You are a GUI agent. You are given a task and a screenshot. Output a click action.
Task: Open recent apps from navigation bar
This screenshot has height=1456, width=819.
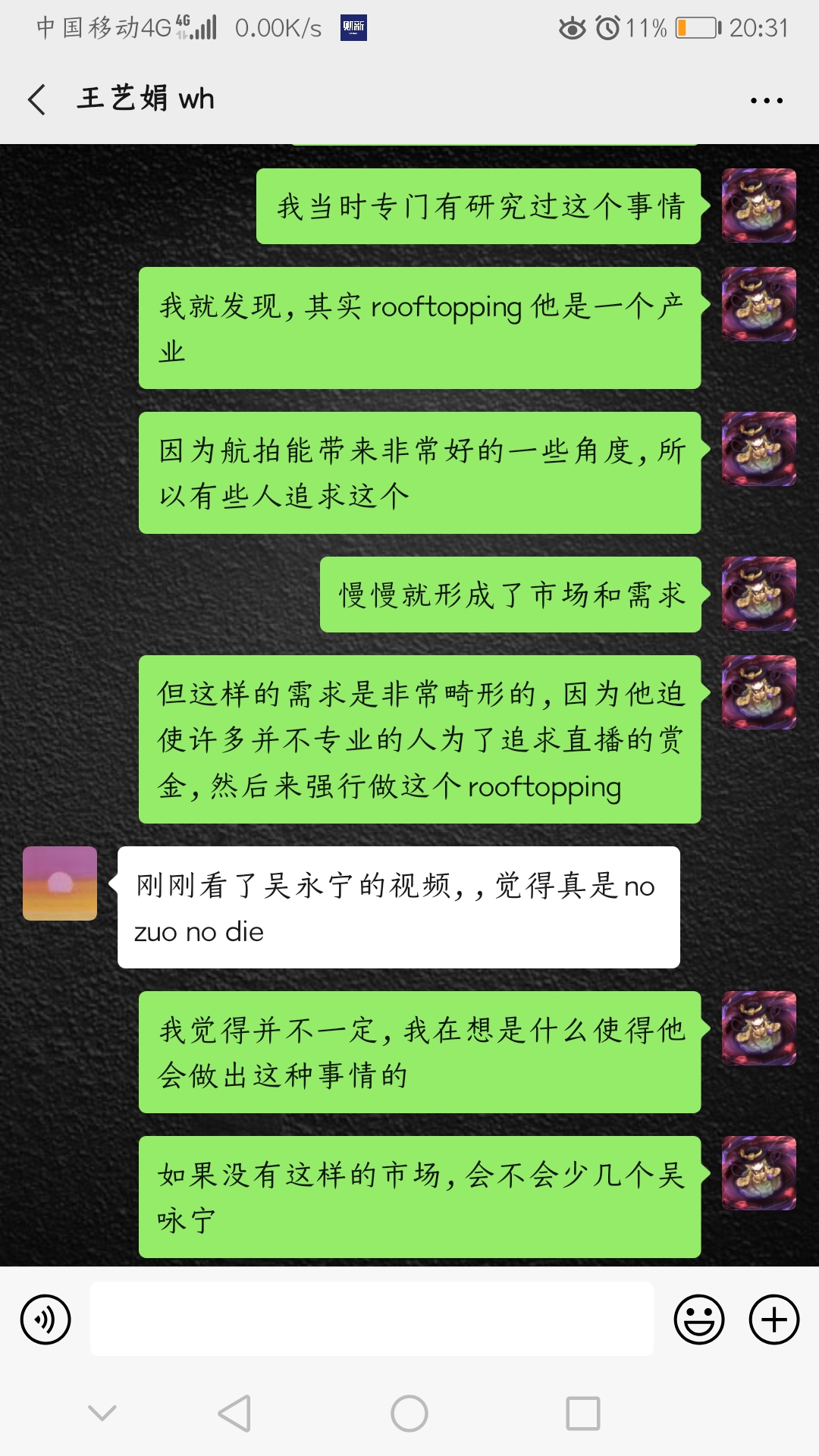(x=582, y=1414)
